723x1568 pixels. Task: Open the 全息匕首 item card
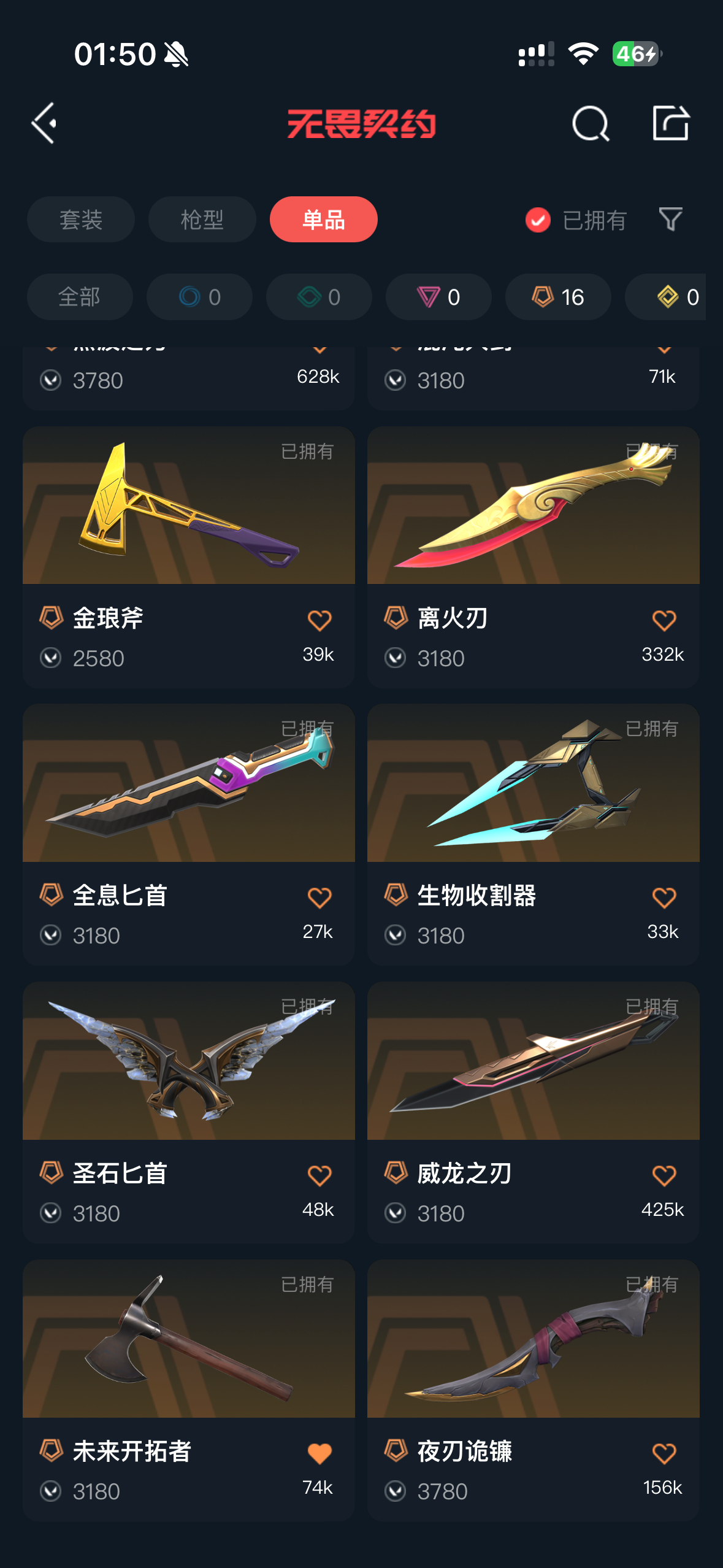tap(189, 835)
